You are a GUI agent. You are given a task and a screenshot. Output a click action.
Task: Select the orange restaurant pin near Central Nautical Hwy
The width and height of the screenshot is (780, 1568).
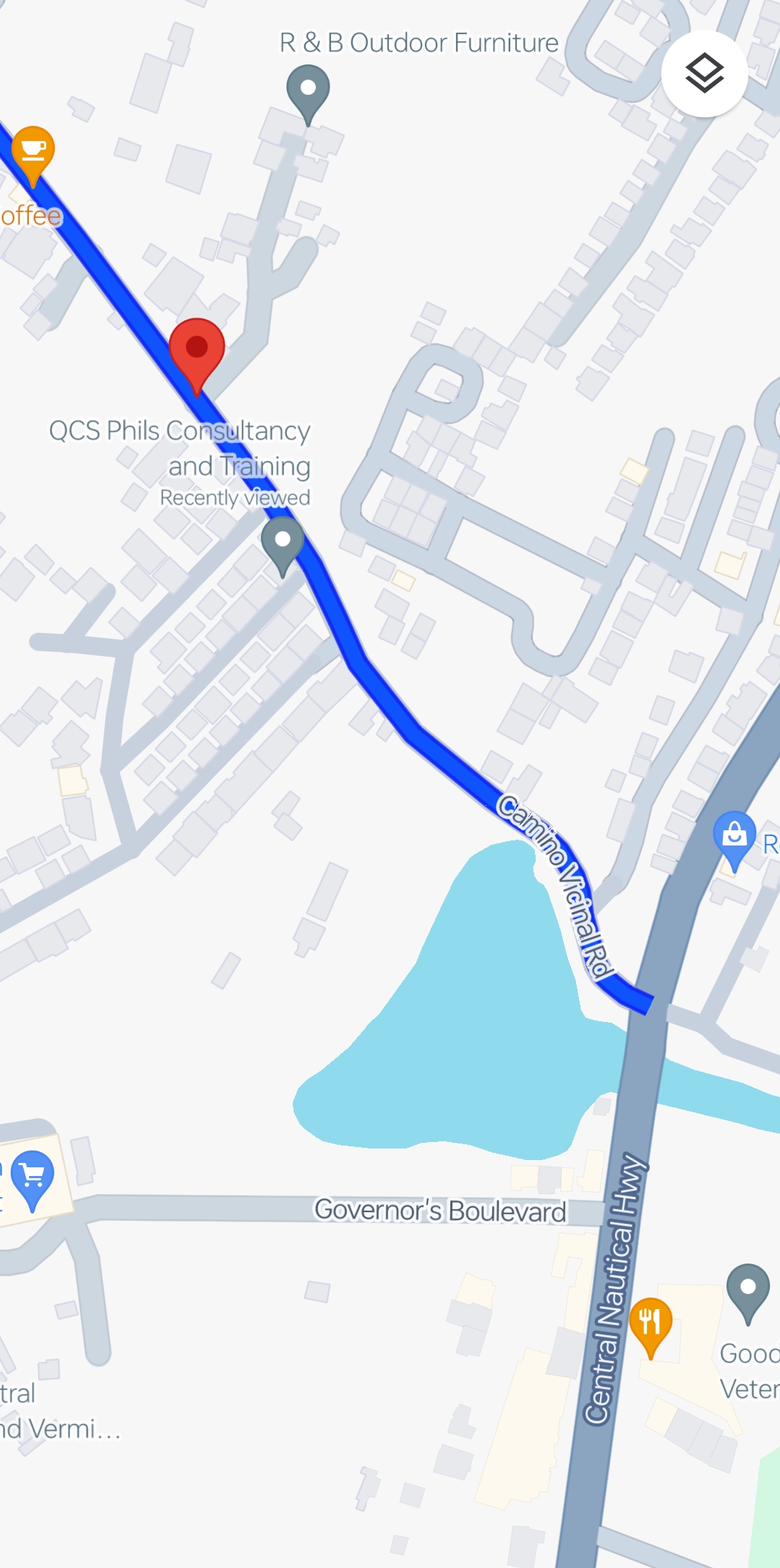click(x=651, y=1324)
